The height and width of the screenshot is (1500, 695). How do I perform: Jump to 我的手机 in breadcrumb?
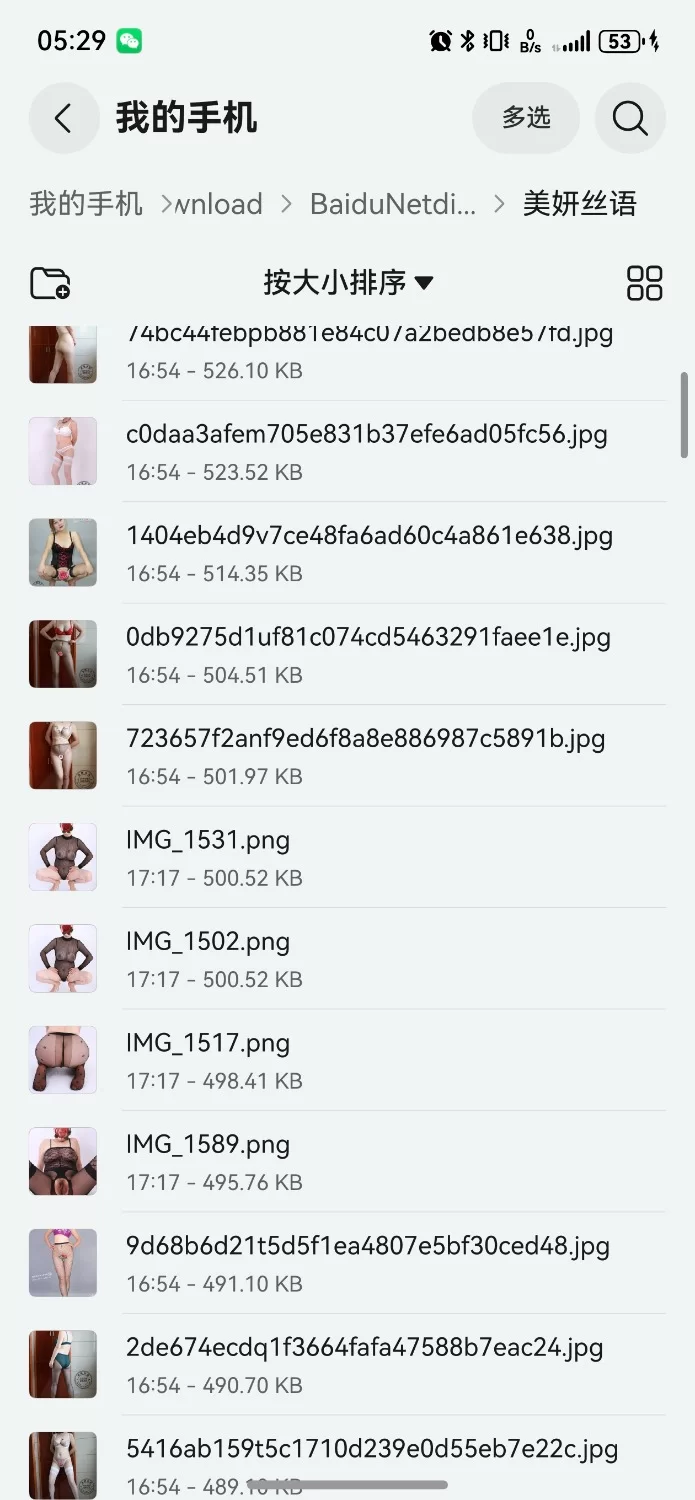pos(86,204)
